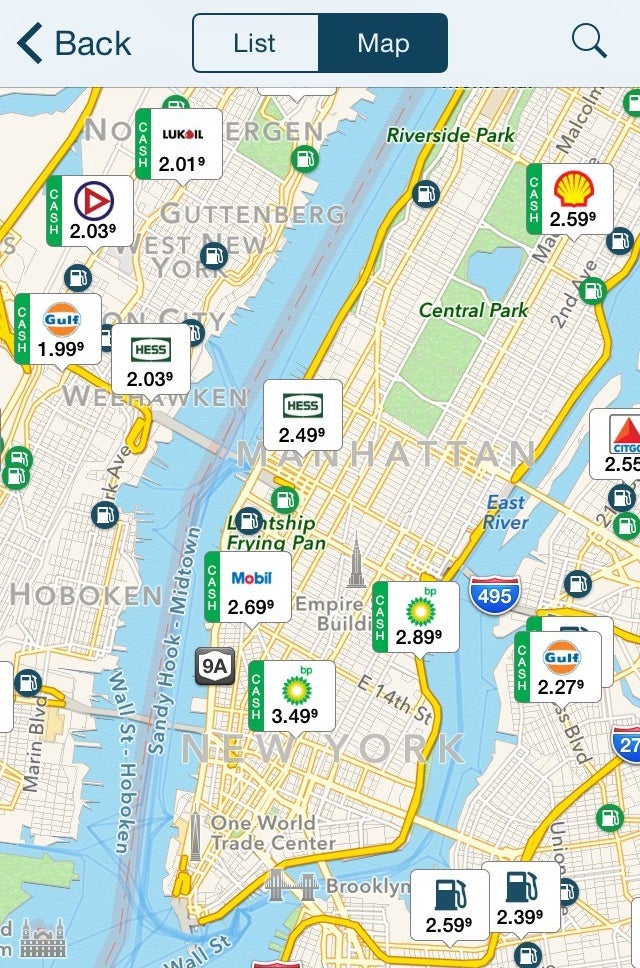Tap the station marker priced 2.03 with red arrow logo
The height and width of the screenshot is (968, 640).
93,211
